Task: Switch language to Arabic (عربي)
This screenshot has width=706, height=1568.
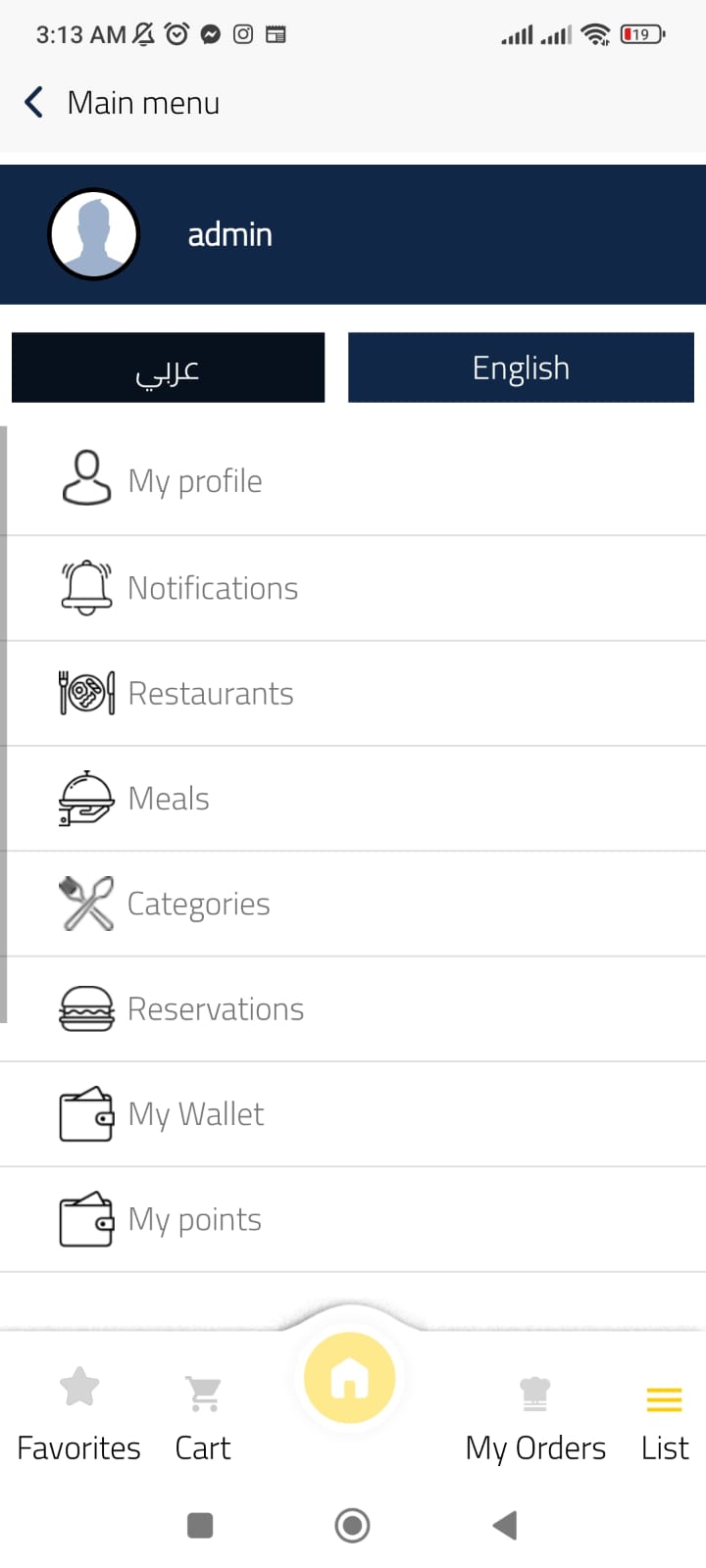Action: click(x=168, y=367)
